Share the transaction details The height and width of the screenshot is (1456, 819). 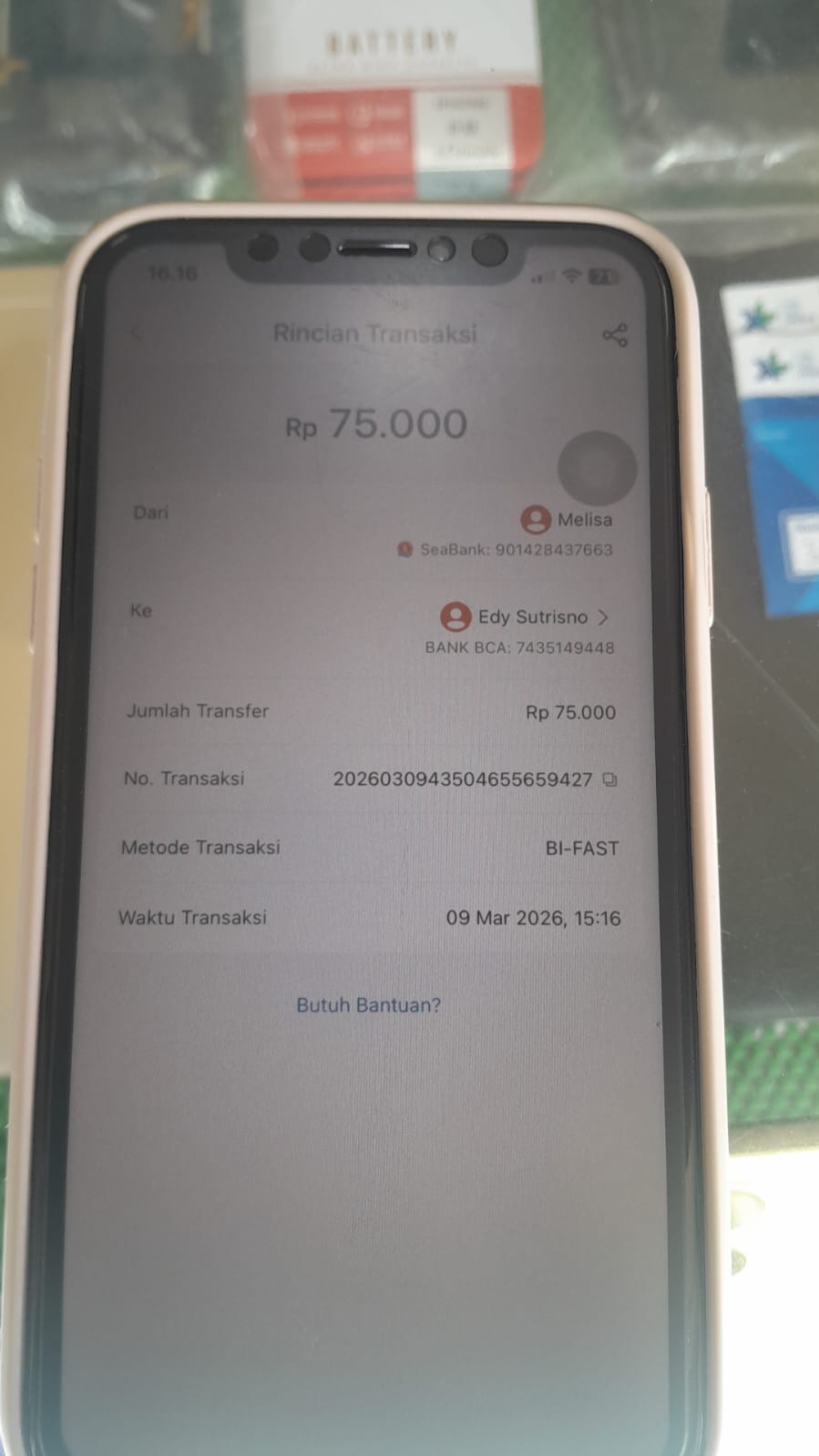pos(615,335)
